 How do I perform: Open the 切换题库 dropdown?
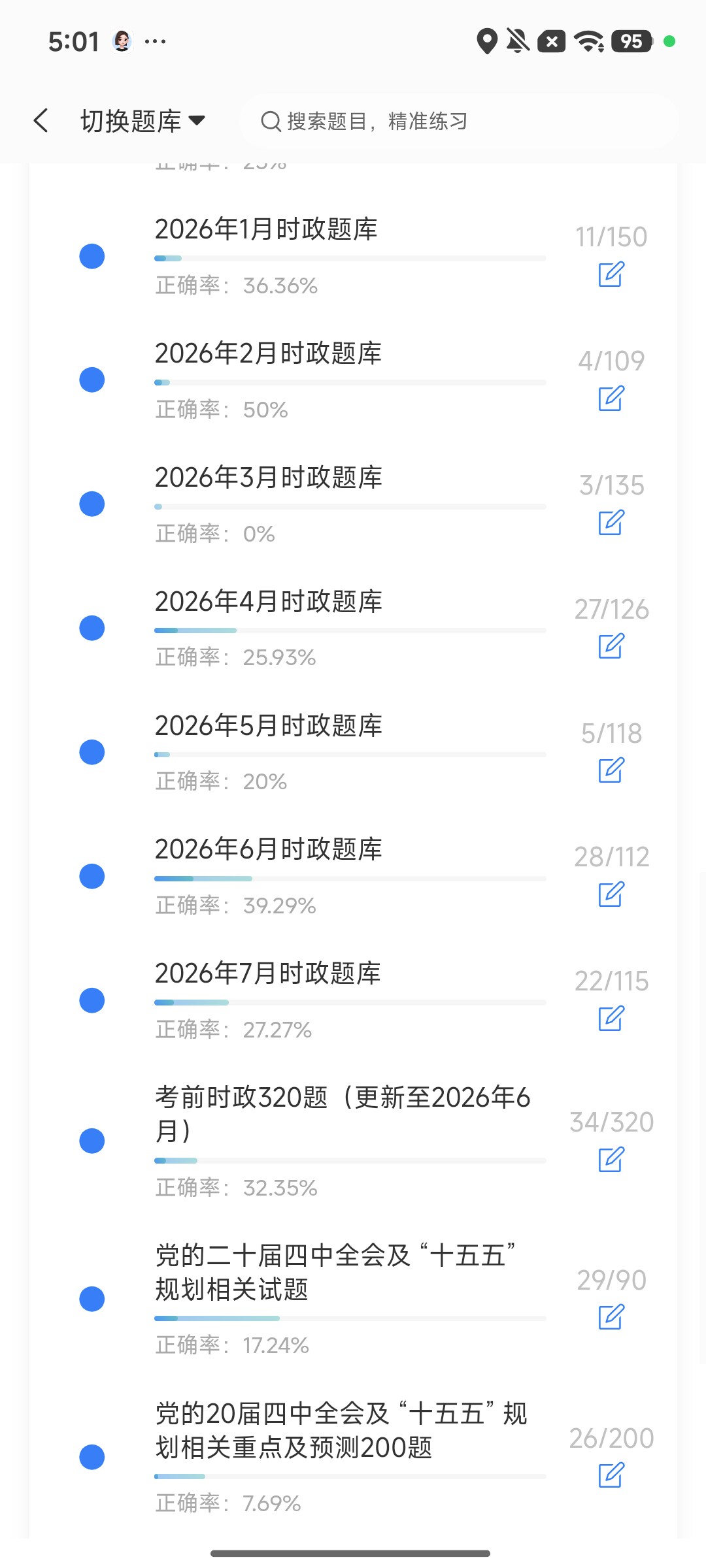143,121
